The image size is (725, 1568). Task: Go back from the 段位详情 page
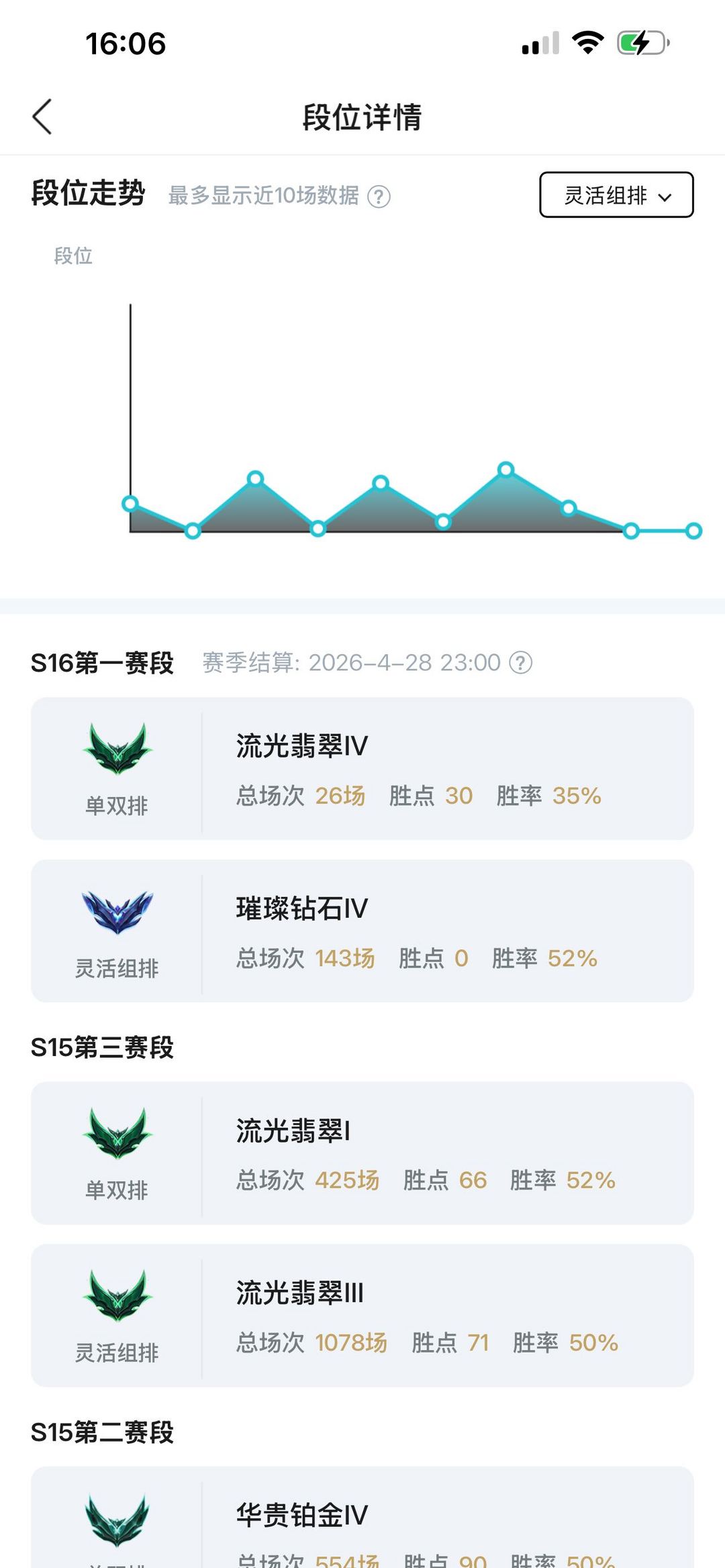click(x=42, y=117)
